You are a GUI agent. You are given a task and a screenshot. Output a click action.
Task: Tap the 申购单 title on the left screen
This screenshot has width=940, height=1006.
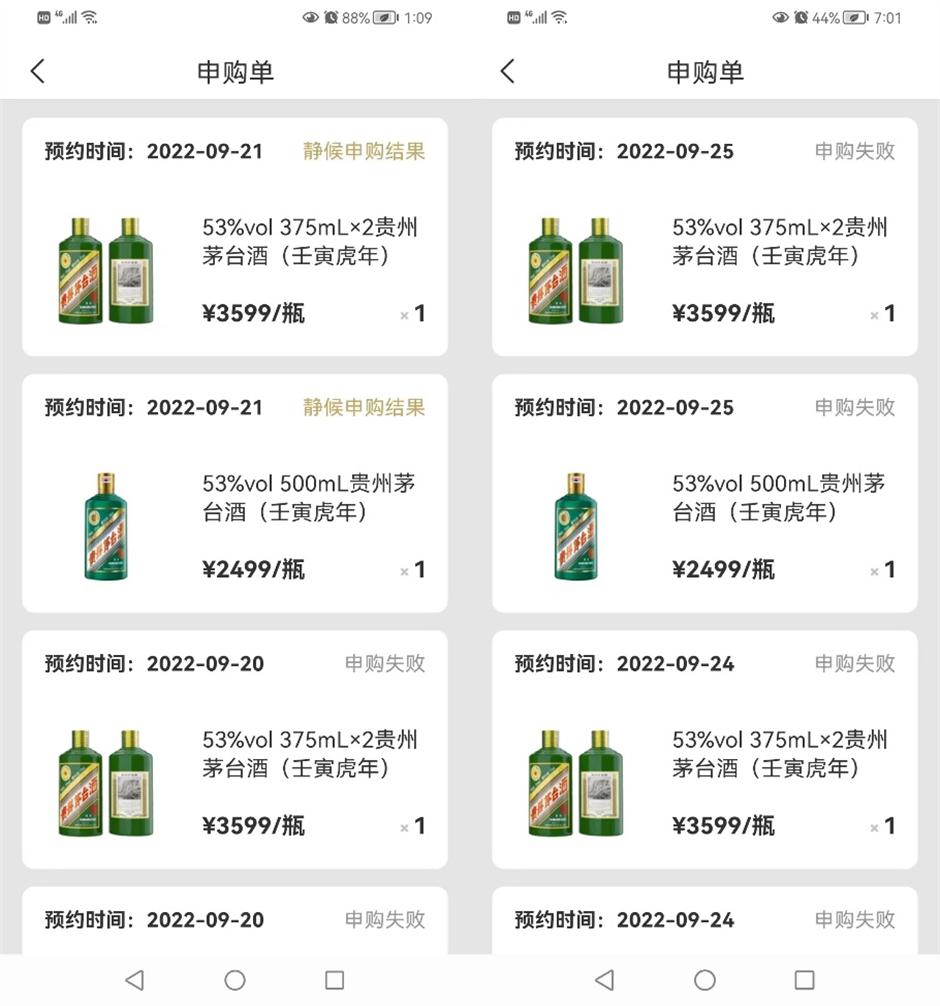(x=234, y=71)
